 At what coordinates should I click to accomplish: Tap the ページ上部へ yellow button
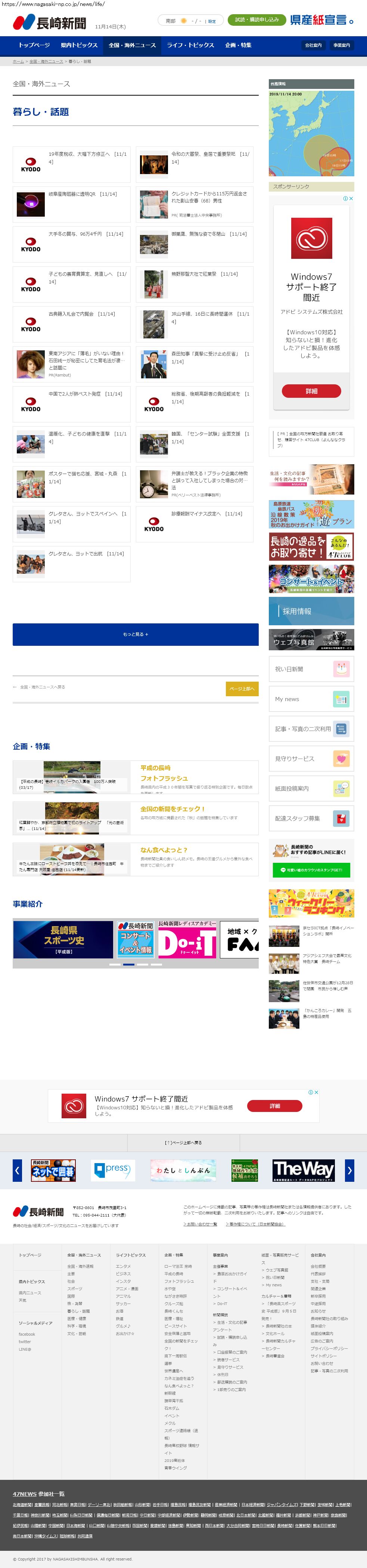242,688
